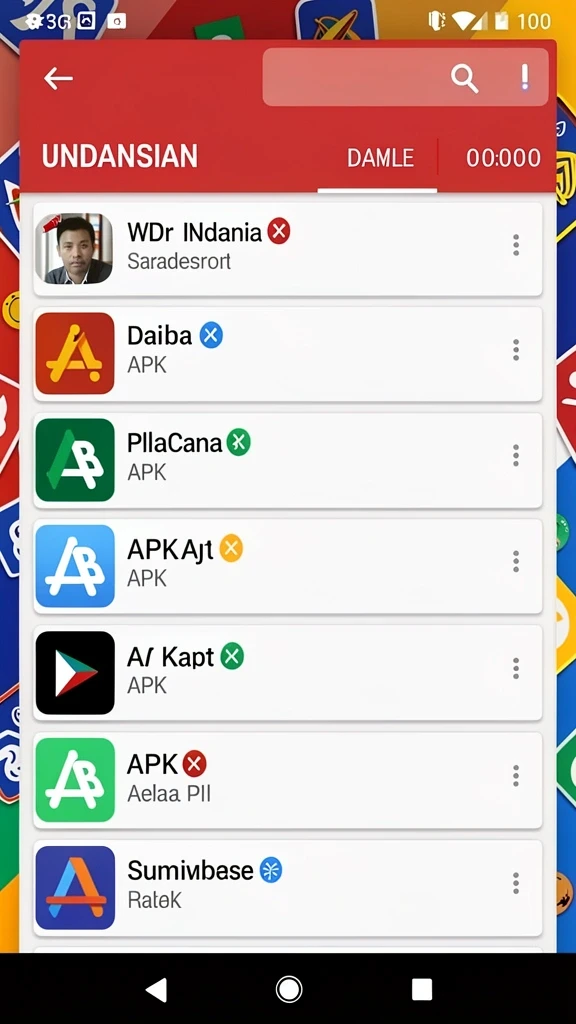Screen dimensions: 576x1024
Task: Switch to the DAMLE tab
Action: pos(380,158)
